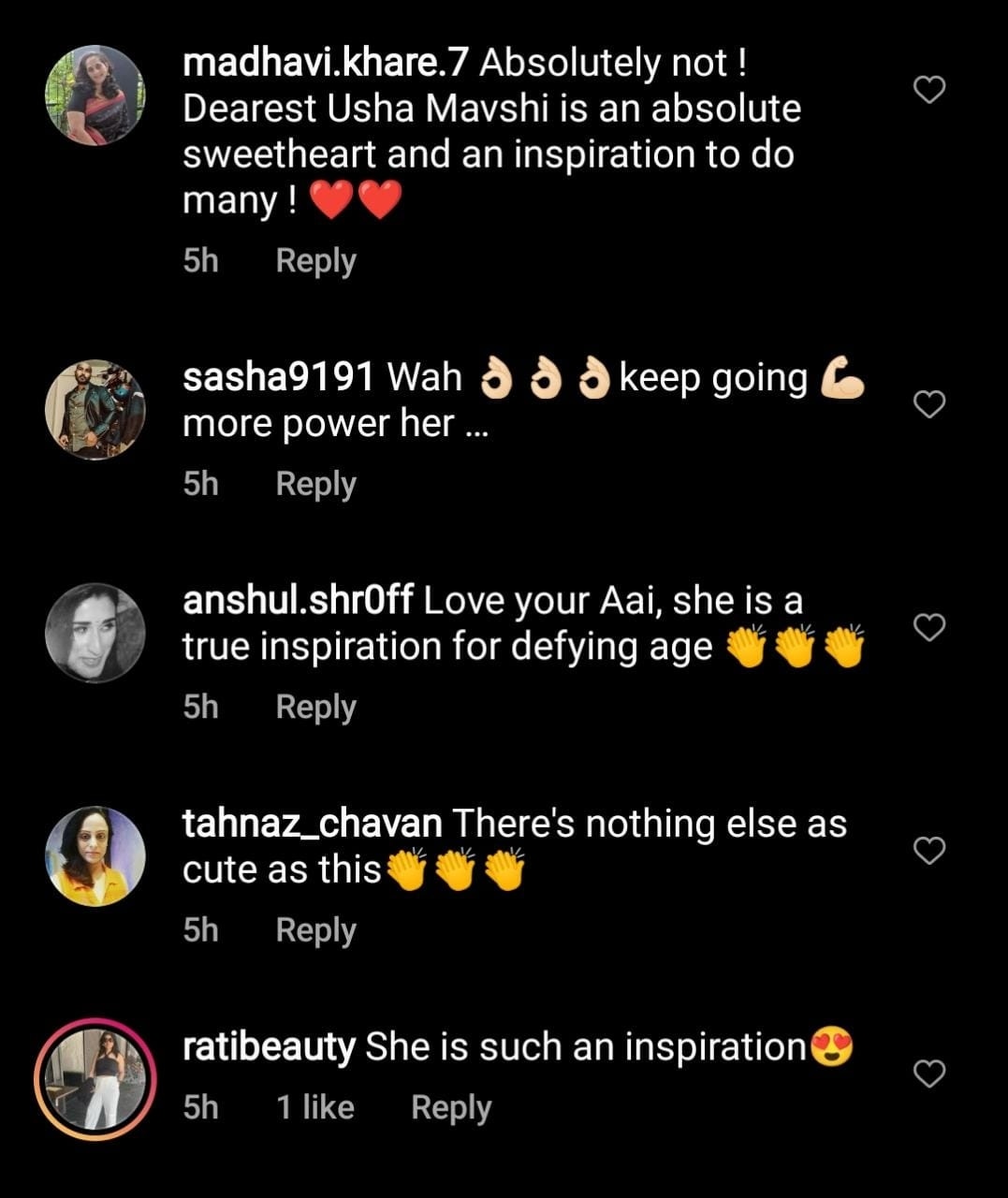Like ratibeauty's comment
This screenshot has height=1198, width=1008.
click(x=928, y=1074)
